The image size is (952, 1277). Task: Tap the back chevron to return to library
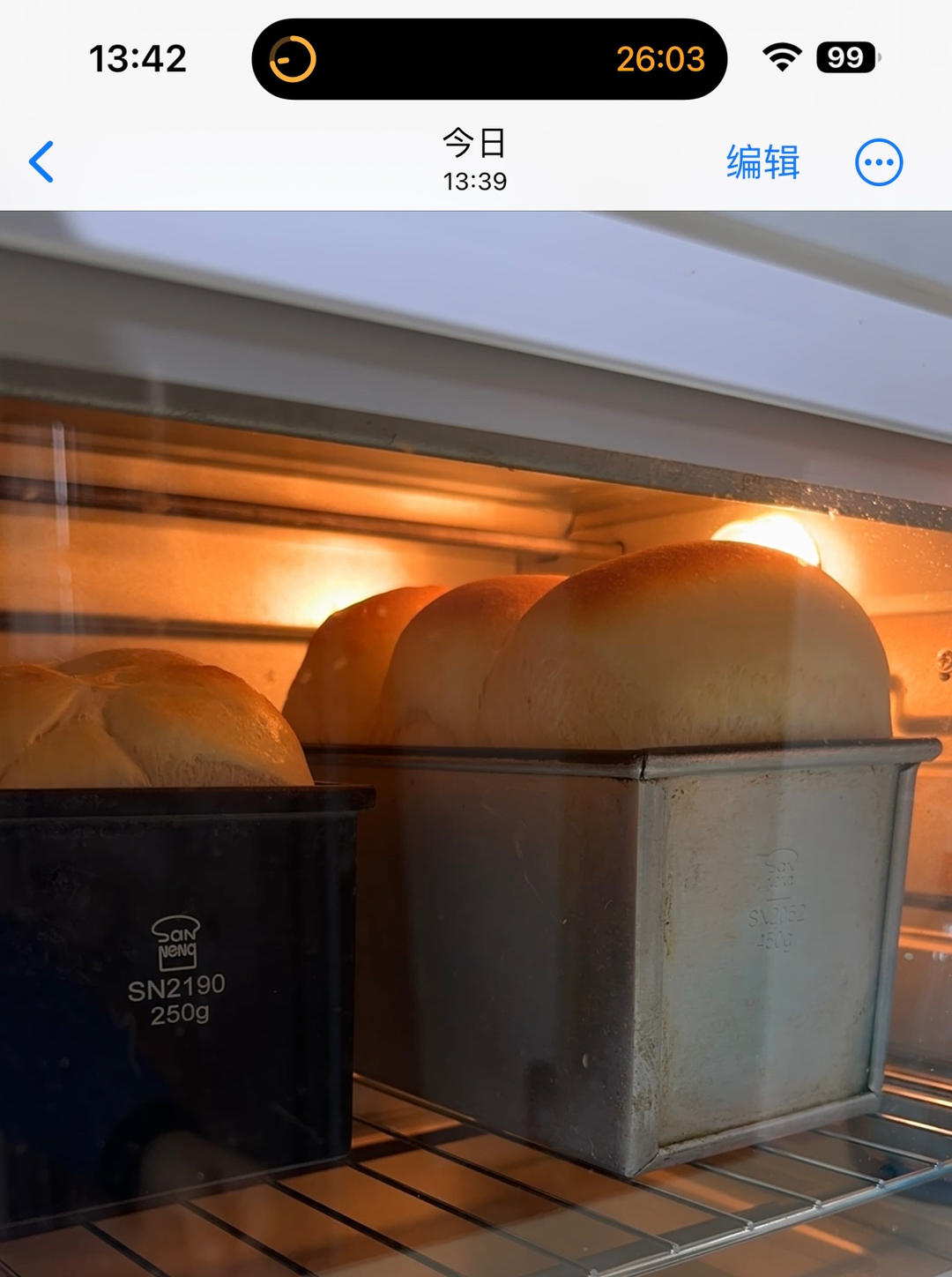pos(40,161)
